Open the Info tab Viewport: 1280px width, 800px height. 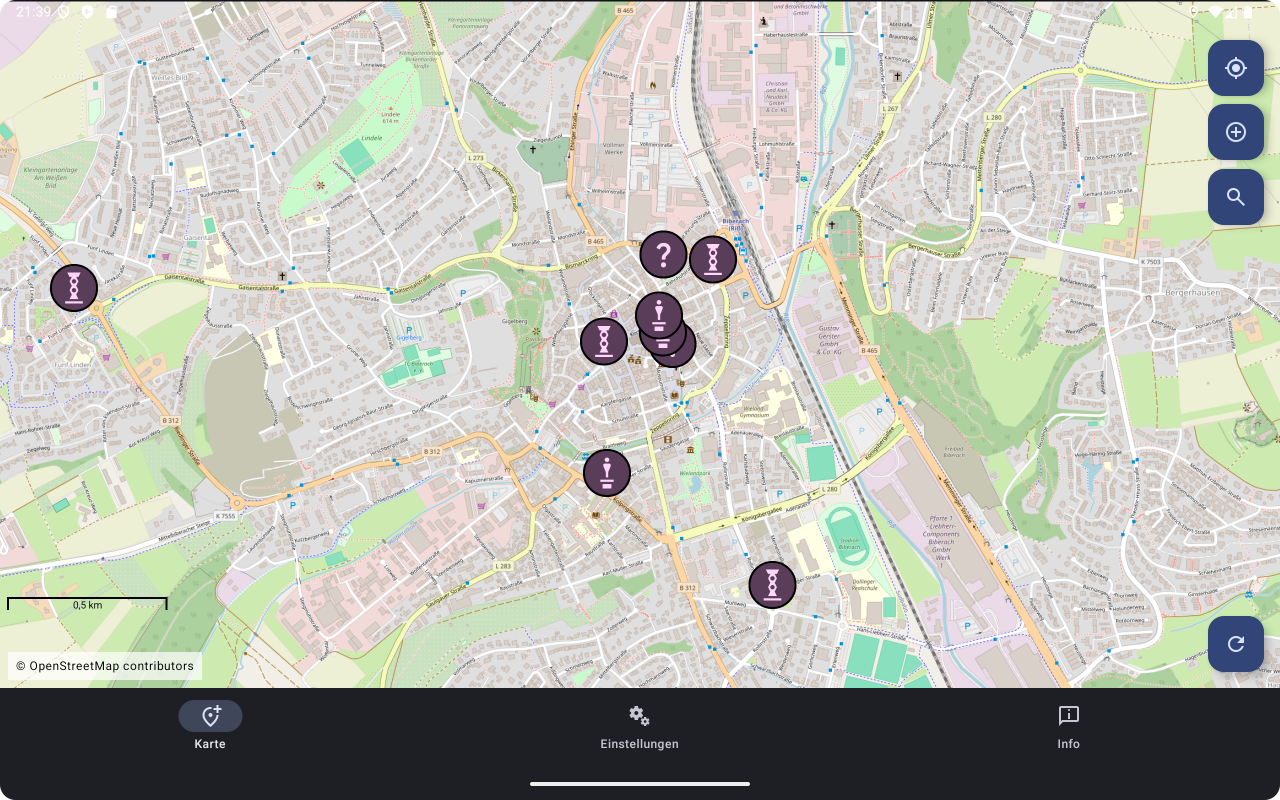1068,727
